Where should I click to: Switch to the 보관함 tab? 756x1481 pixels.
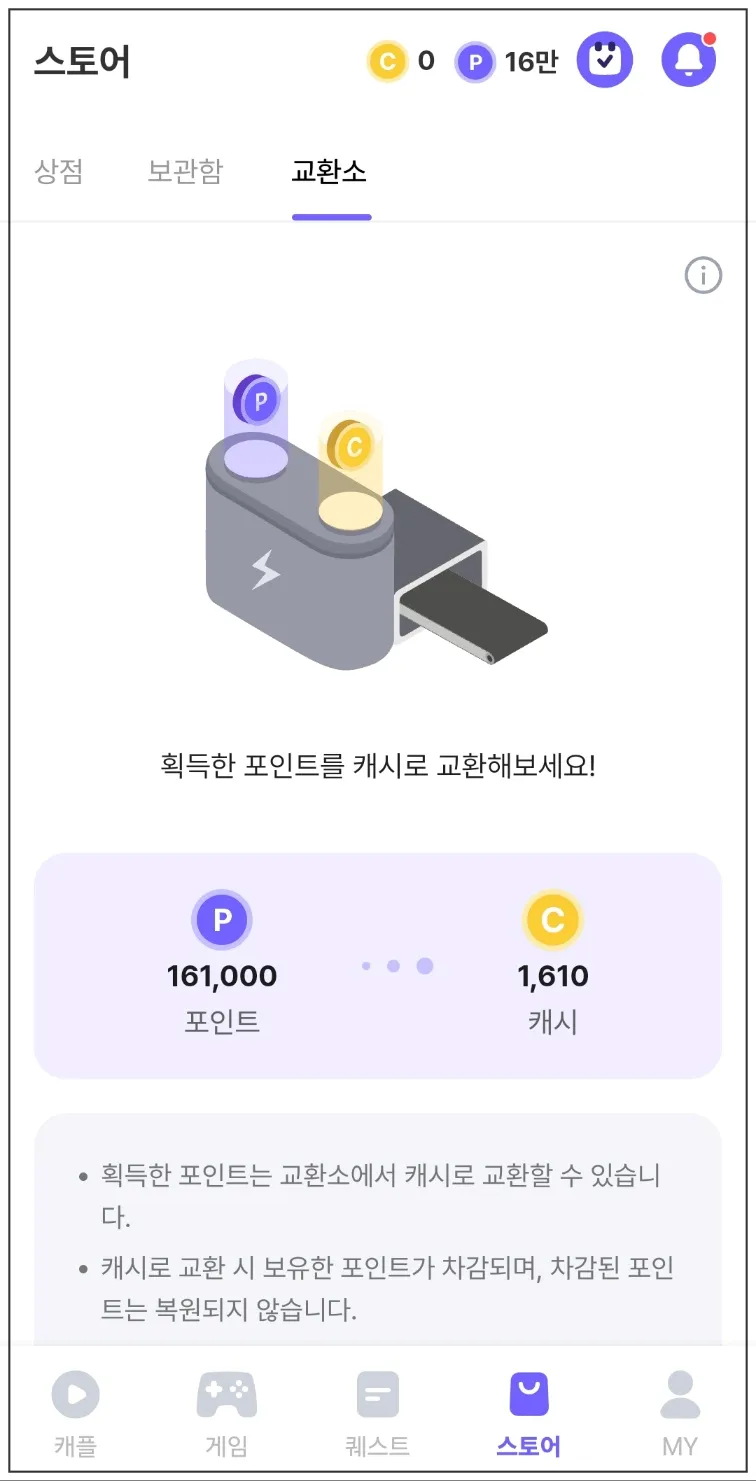[185, 172]
